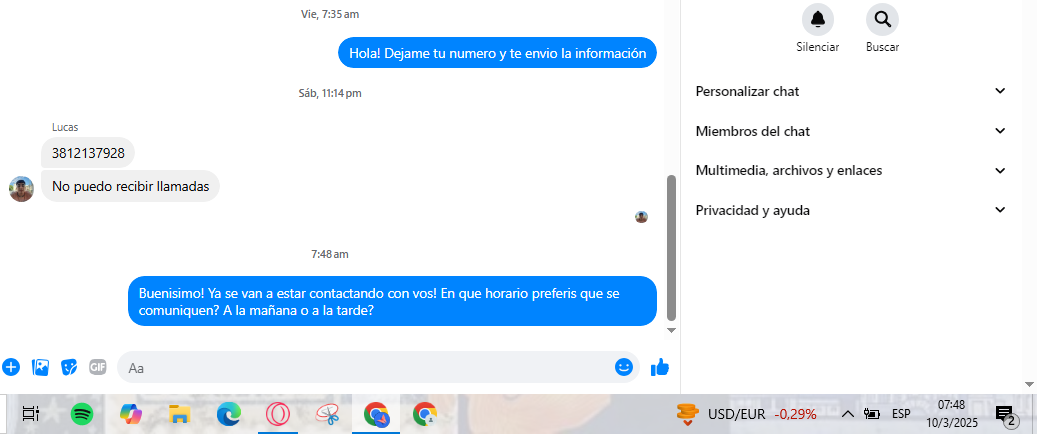Search in conversation using Buscar
The height and width of the screenshot is (434, 1037).
[882, 19]
